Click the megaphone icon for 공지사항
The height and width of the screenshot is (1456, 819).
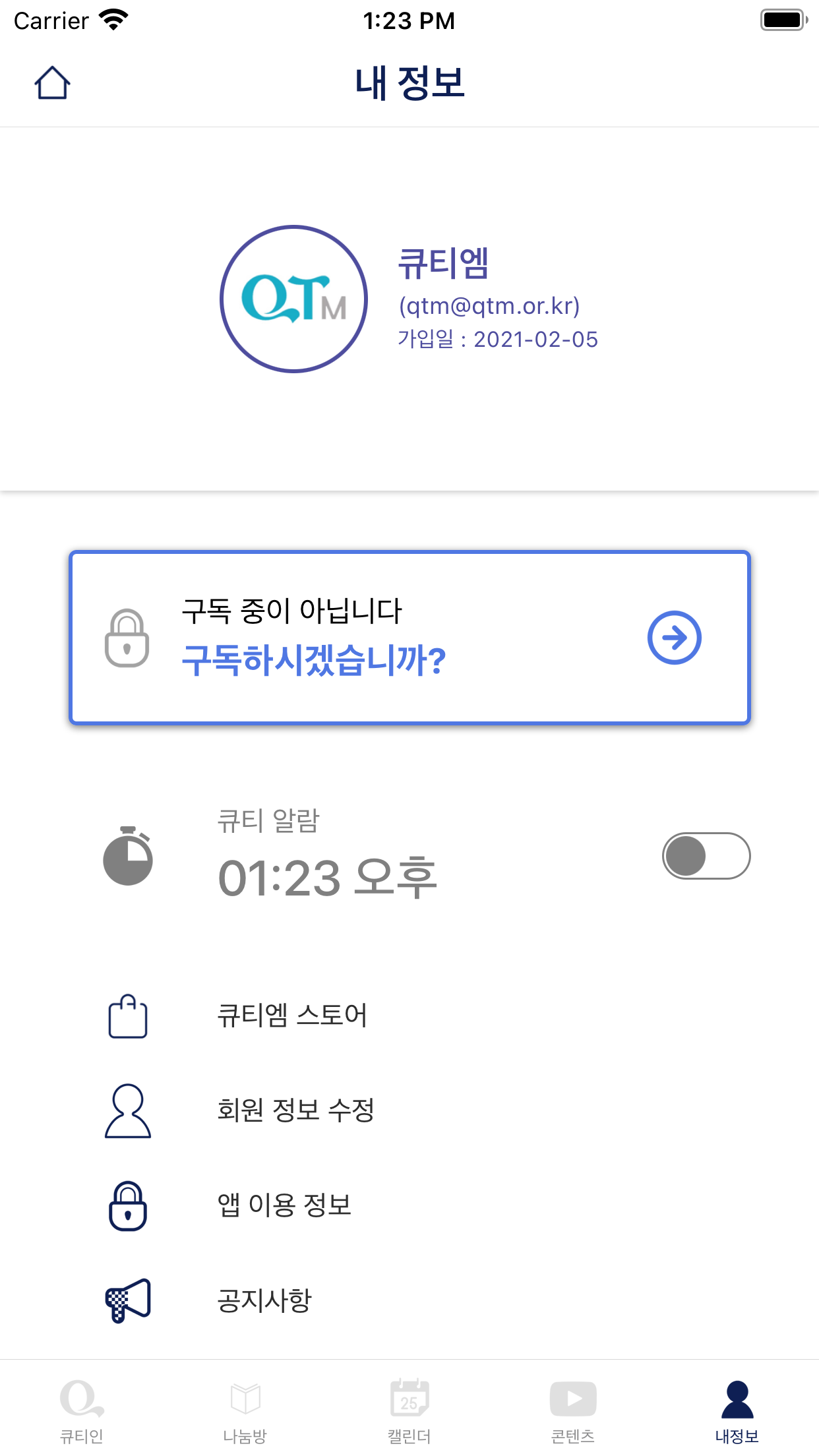(x=127, y=1298)
